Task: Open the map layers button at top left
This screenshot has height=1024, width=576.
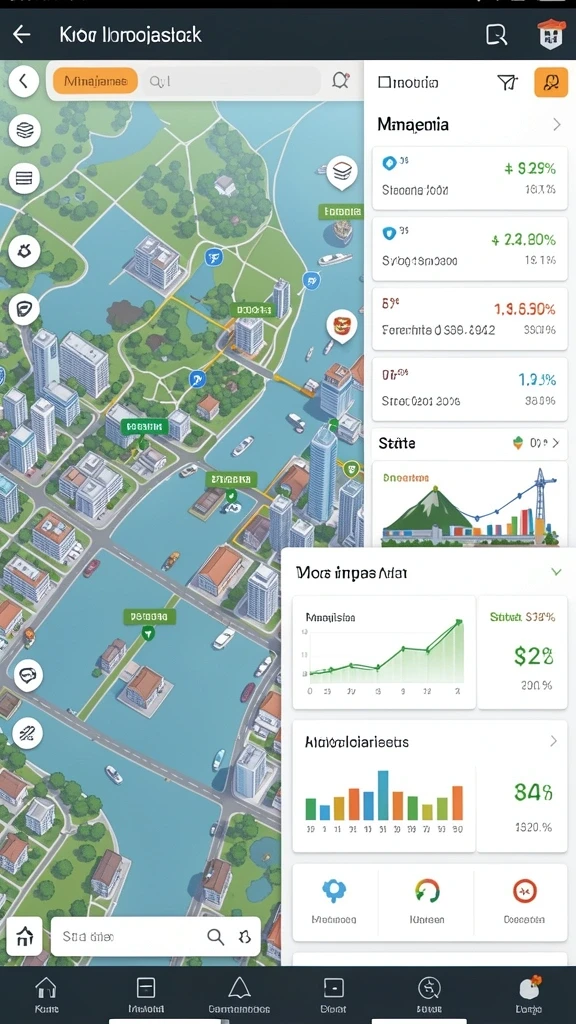Action: (x=24, y=131)
